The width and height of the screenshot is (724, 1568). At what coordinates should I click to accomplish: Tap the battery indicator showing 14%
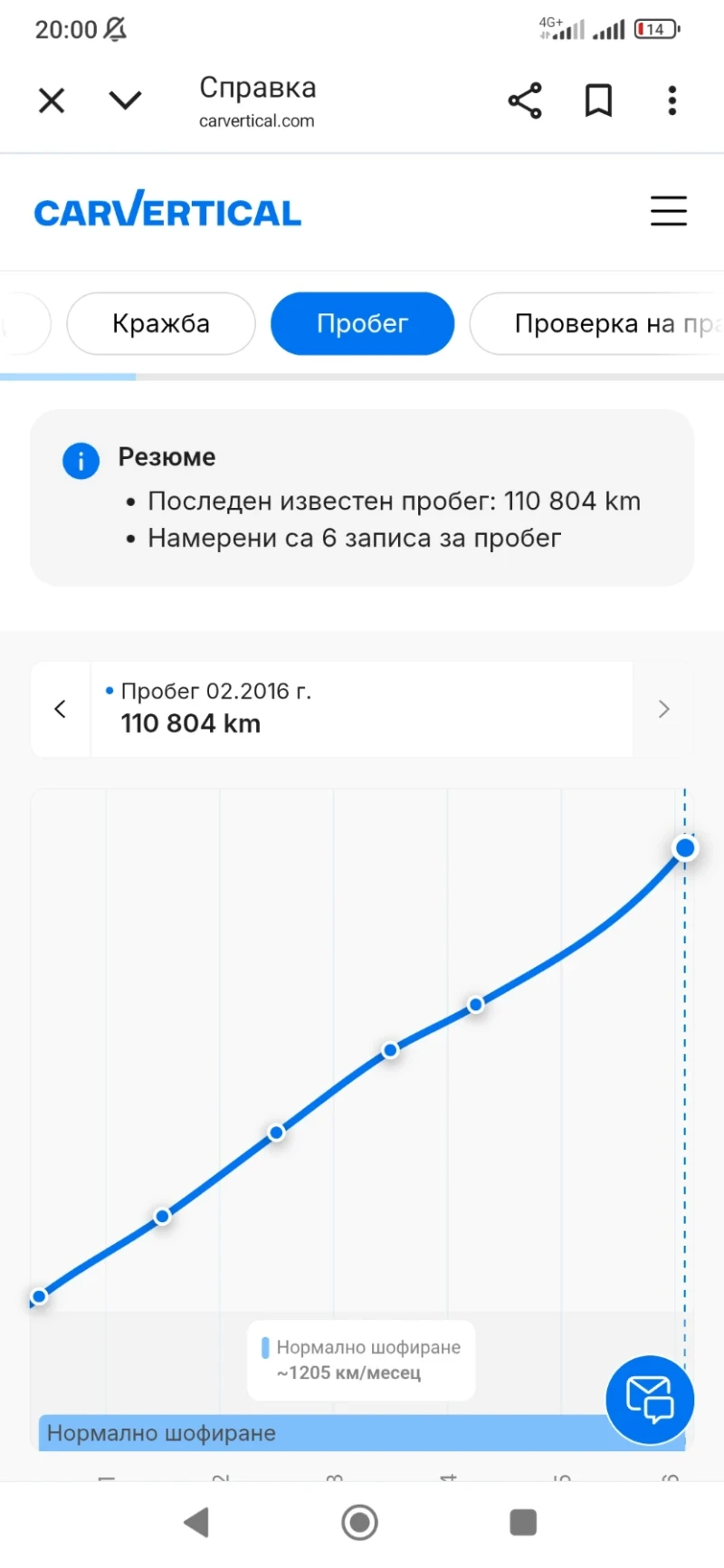point(661,27)
